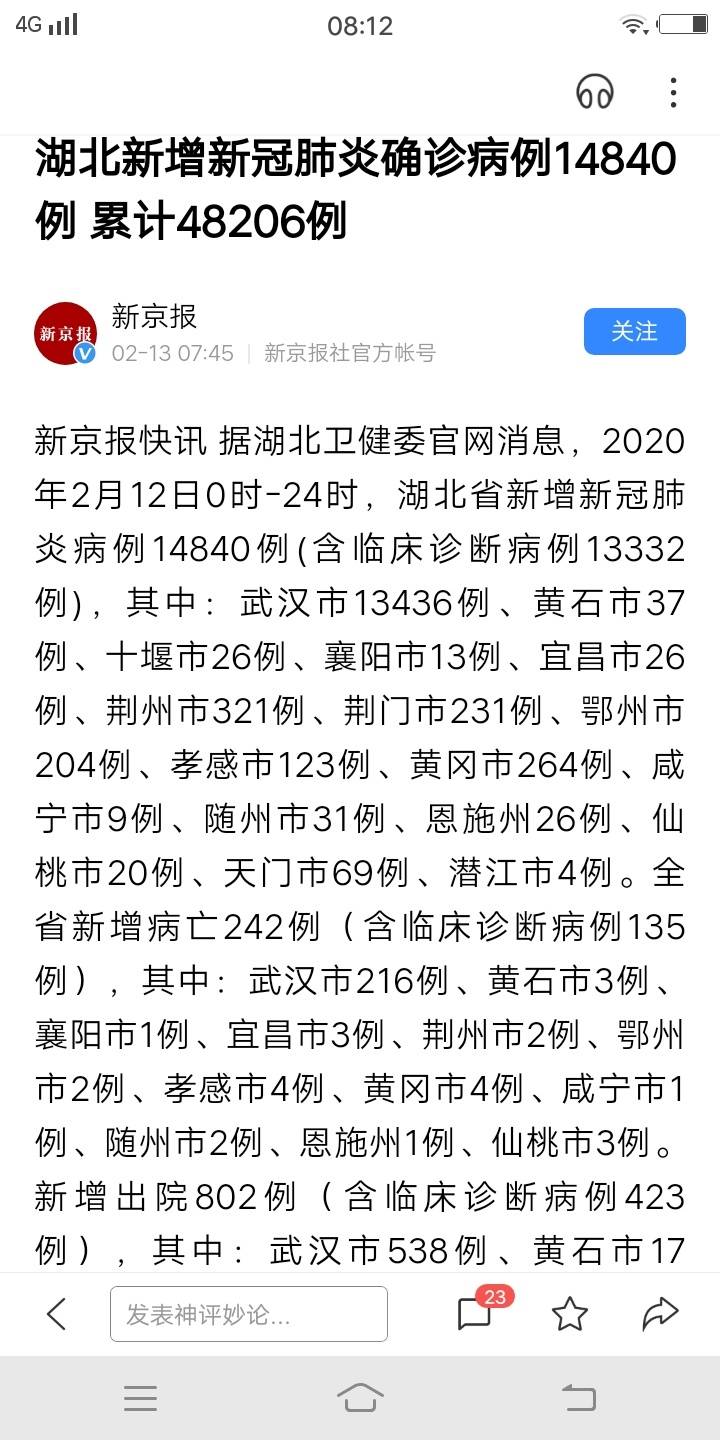Open the three-dot overflow menu

pos(673,92)
